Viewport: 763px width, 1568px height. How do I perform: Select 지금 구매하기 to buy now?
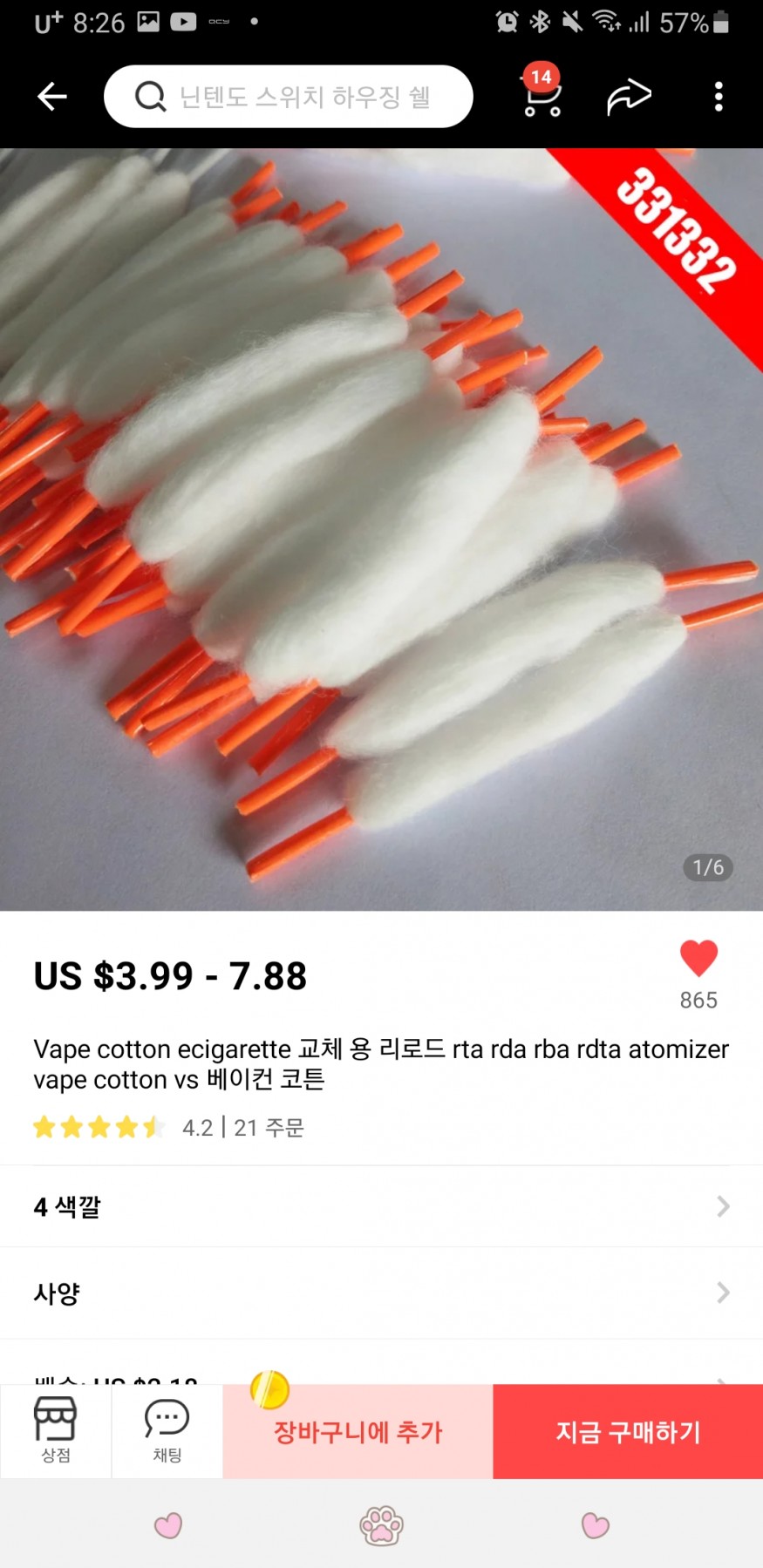628,1431
